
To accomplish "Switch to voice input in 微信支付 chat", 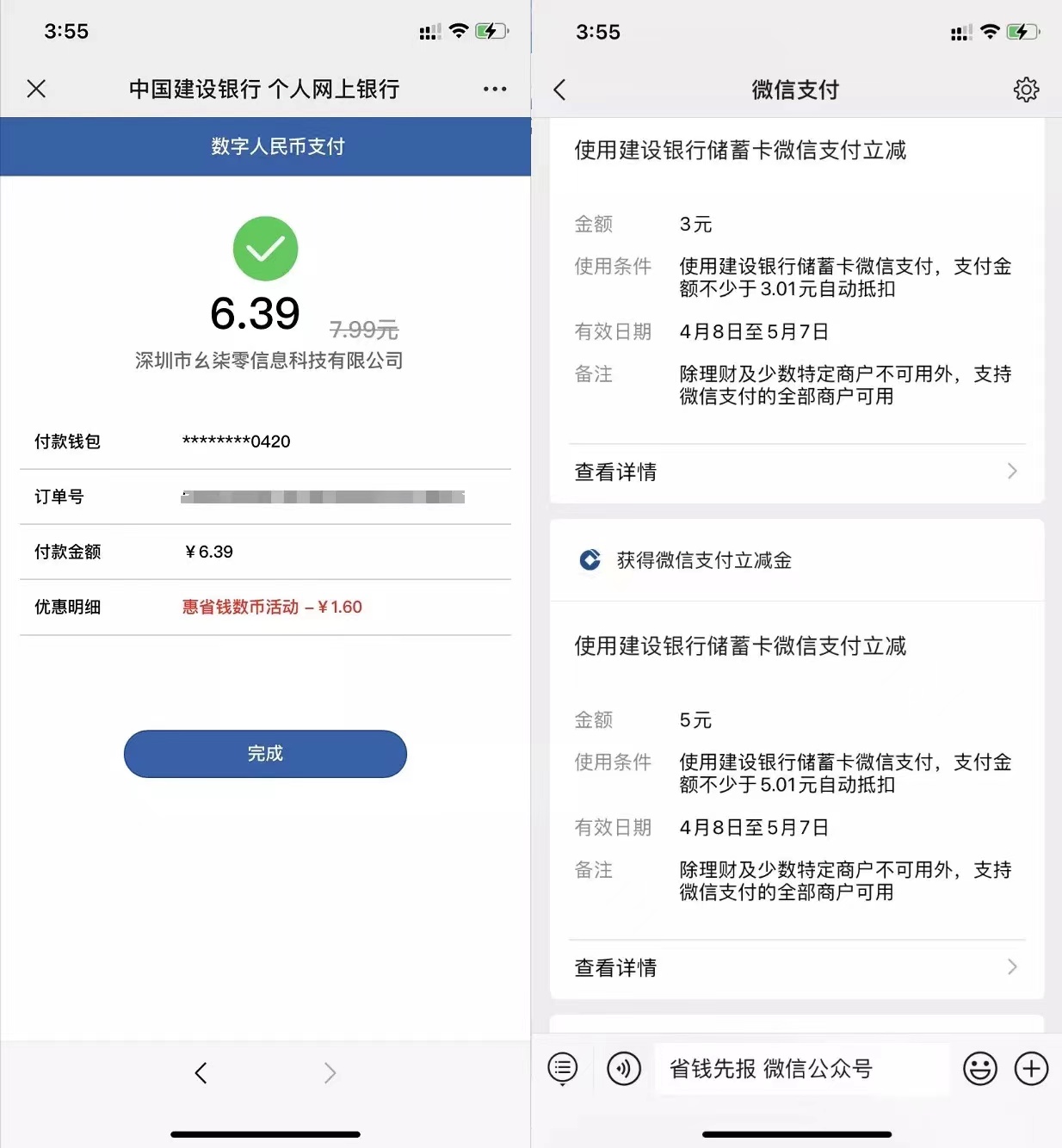I will pyautogui.click(x=624, y=1069).
